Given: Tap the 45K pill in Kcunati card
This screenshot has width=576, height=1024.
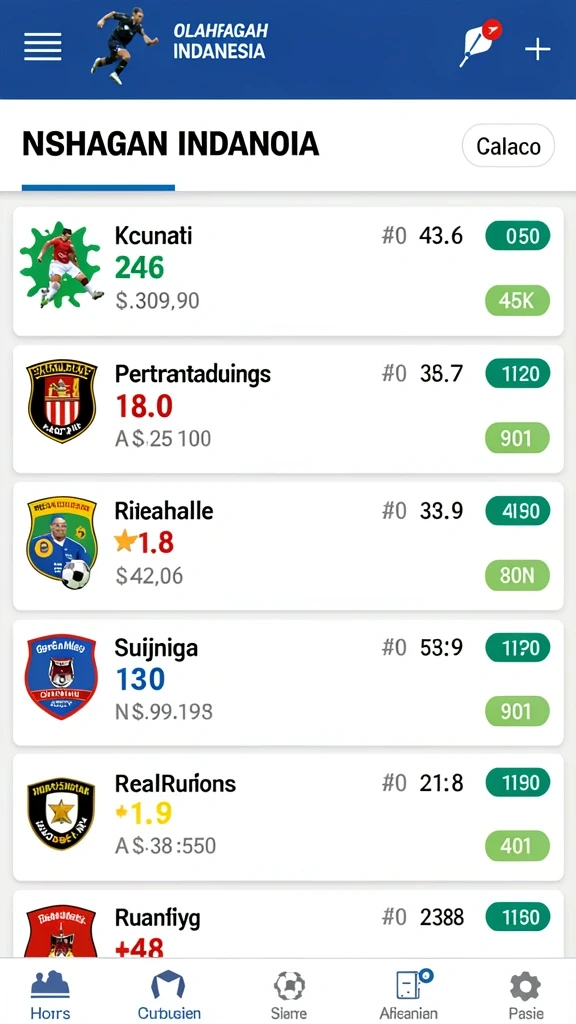Looking at the screenshot, I should pos(518,300).
